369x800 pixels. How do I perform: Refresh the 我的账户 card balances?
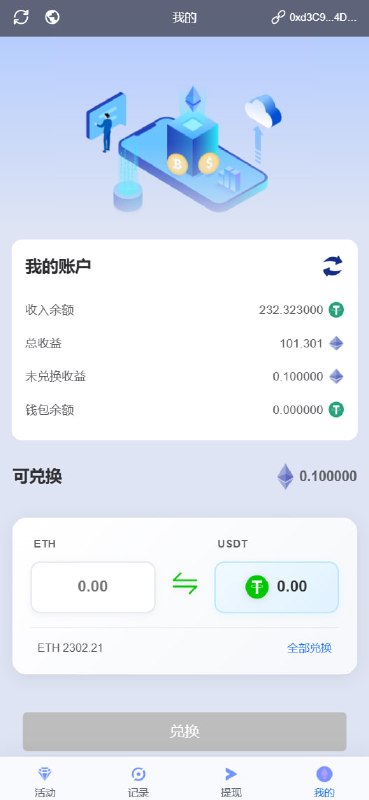[x=333, y=266]
